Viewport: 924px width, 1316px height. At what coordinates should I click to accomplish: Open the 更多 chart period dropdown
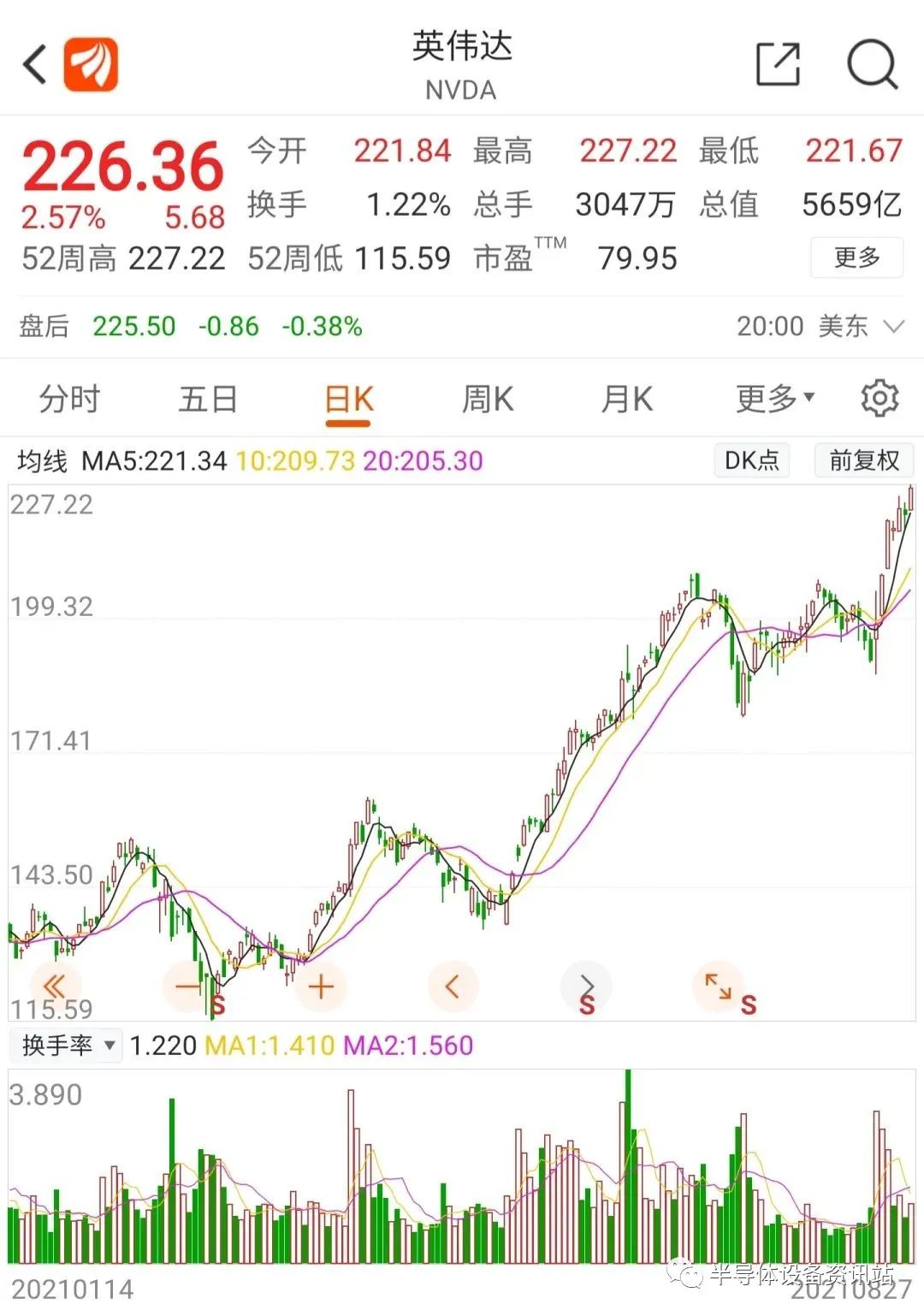tap(775, 399)
